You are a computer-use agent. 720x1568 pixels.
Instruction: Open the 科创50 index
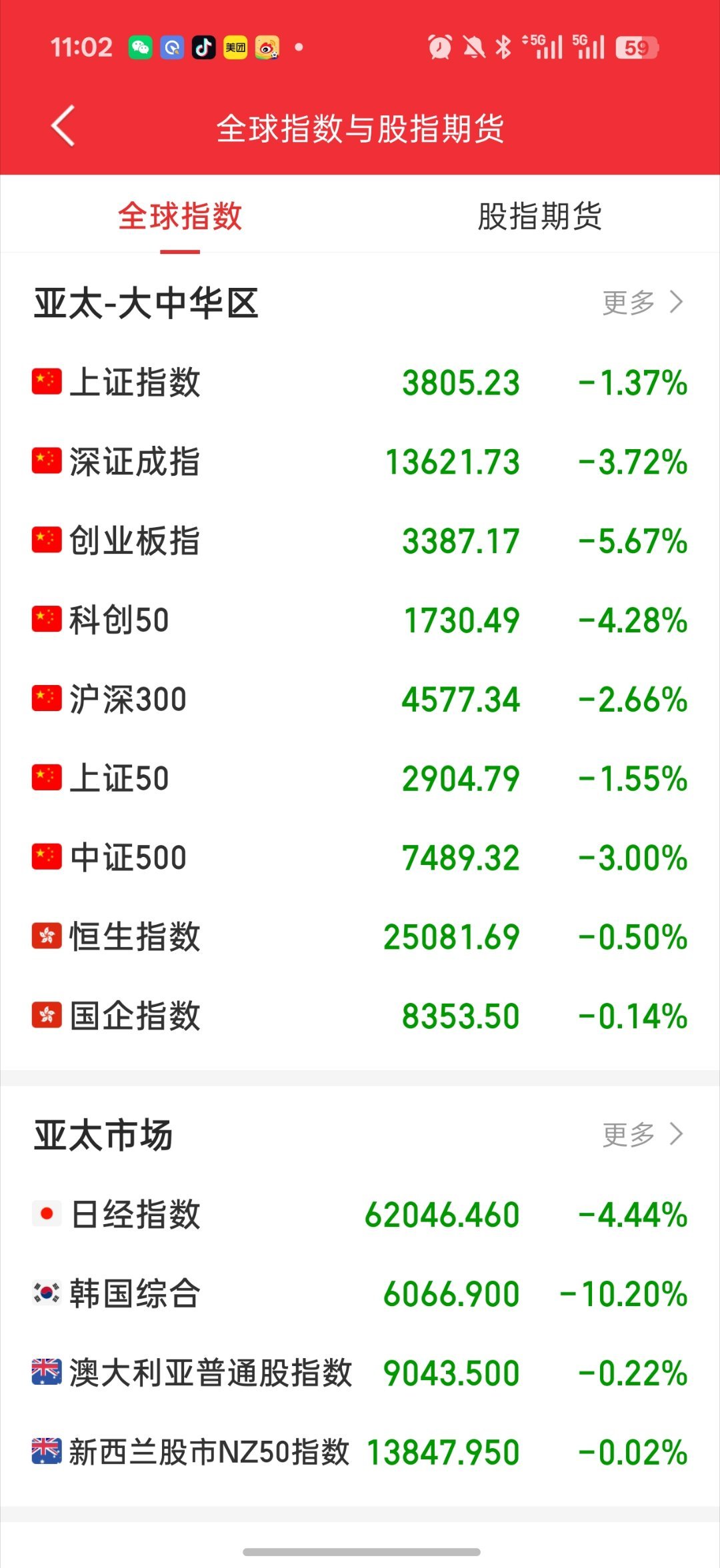click(360, 620)
